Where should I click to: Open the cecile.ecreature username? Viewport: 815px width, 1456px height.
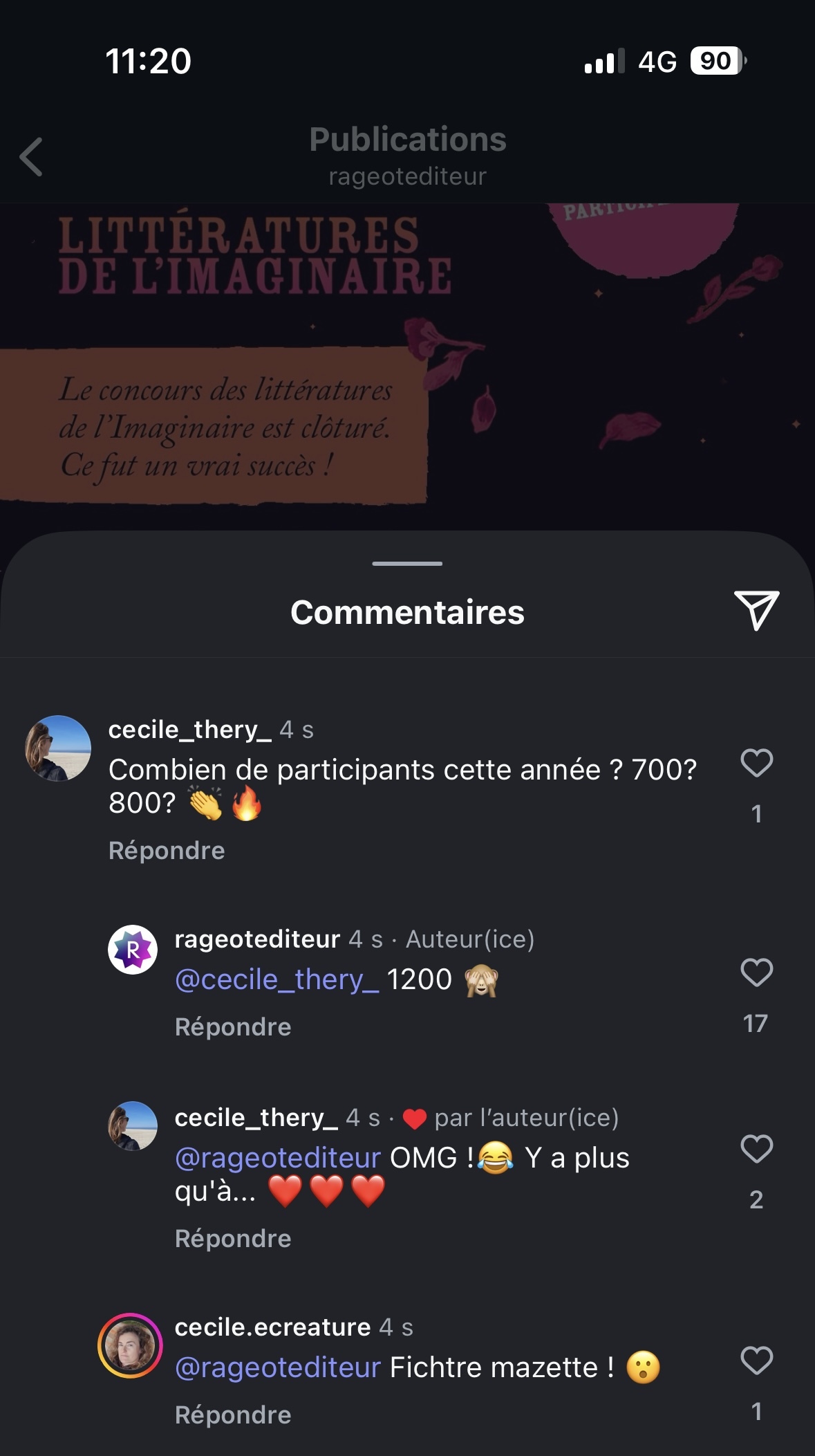(x=272, y=1327)
